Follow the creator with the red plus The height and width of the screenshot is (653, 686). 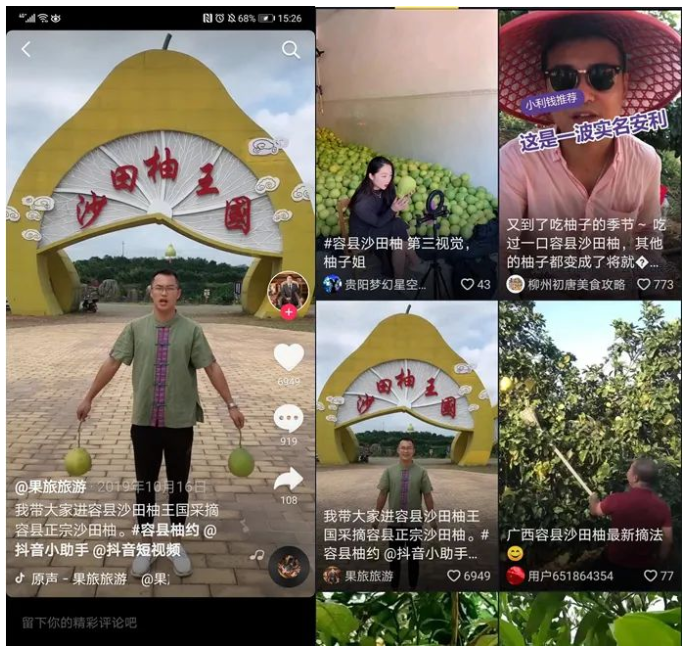(288, 312)
